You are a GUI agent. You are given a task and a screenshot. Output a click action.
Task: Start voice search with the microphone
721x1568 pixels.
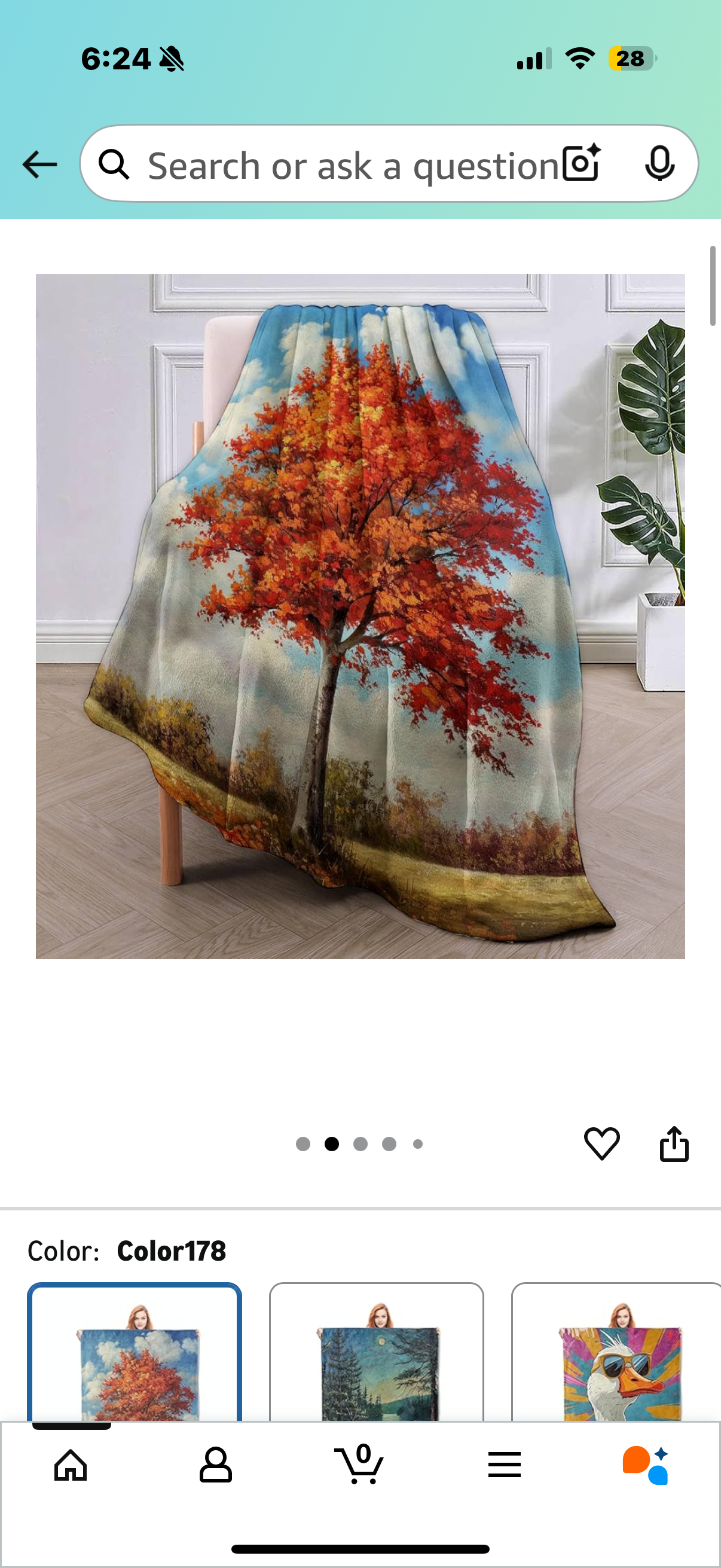point(659,163)
